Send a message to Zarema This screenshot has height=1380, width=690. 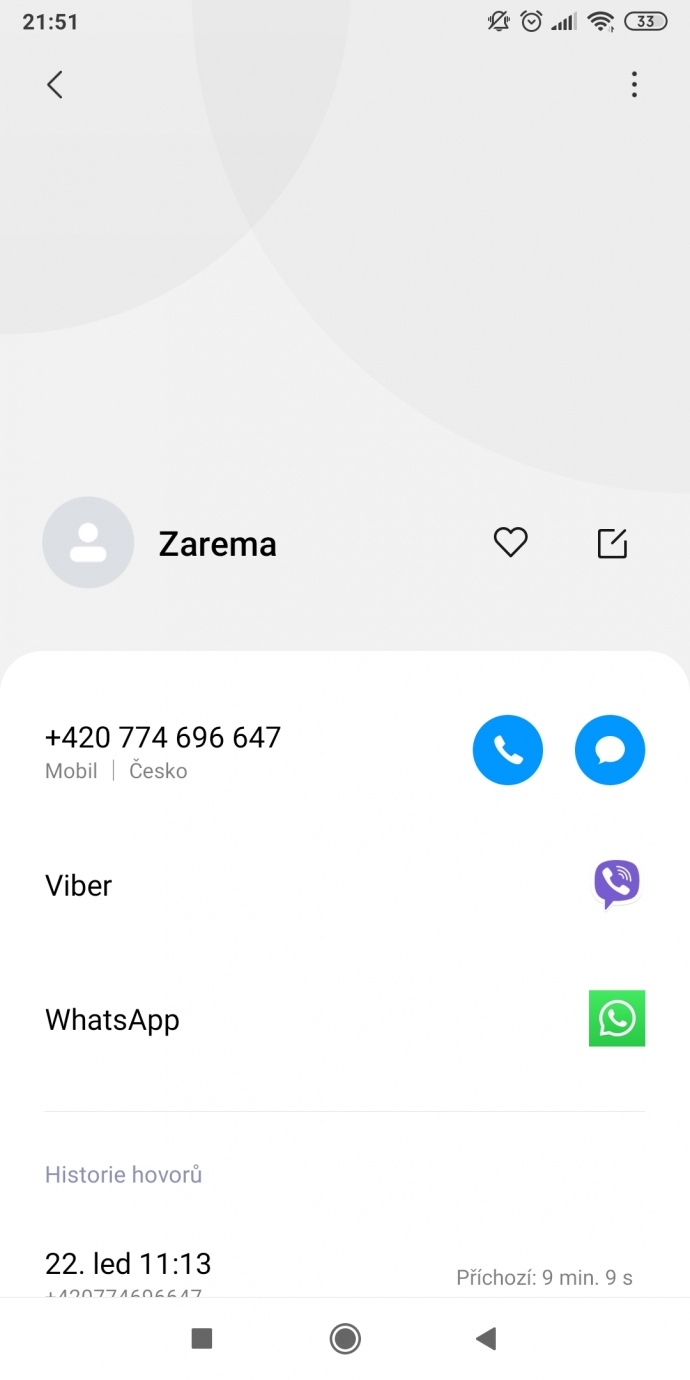point(610,750)
